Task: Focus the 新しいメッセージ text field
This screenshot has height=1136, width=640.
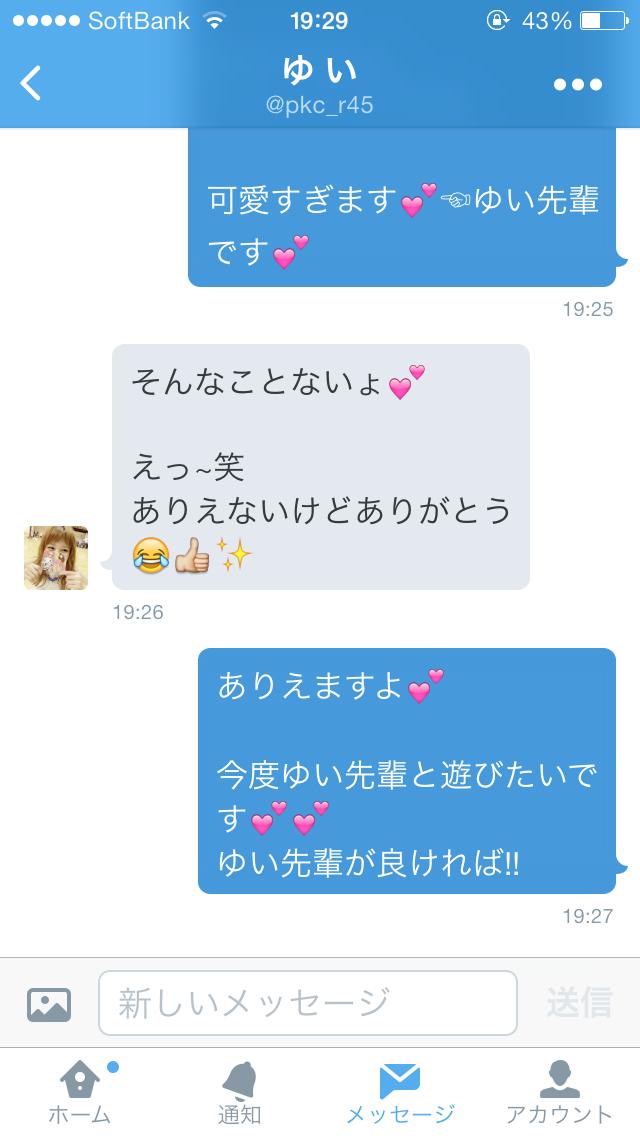Action: click(307, 1003)
